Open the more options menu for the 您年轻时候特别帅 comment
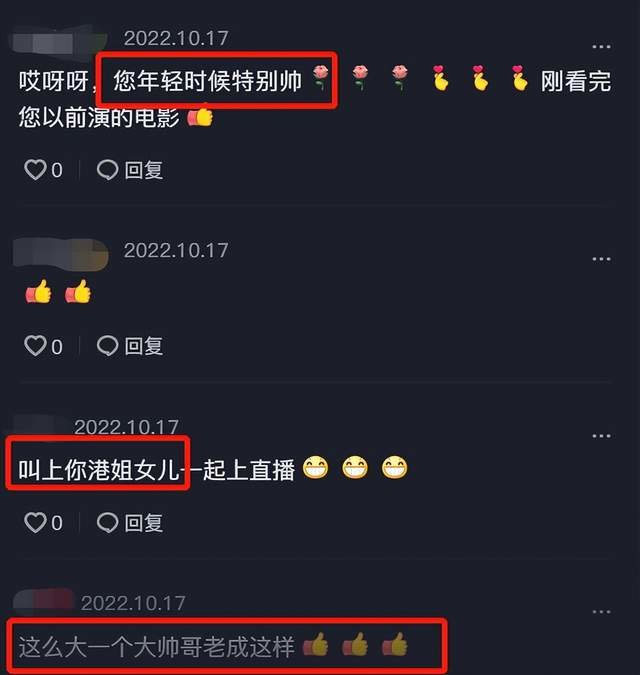This screenshot has width=640, height=675. click(600, 47)
